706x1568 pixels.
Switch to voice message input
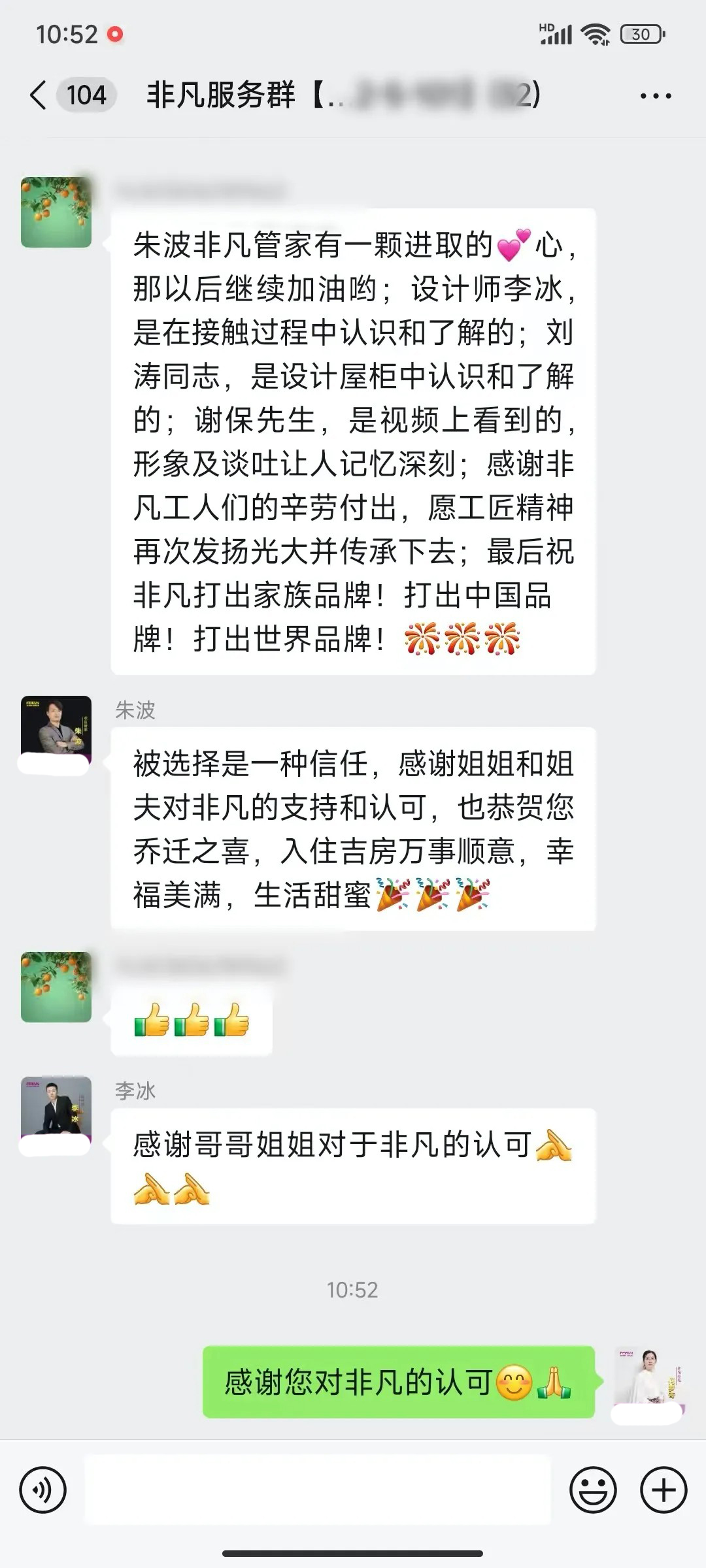[43, 1491]
